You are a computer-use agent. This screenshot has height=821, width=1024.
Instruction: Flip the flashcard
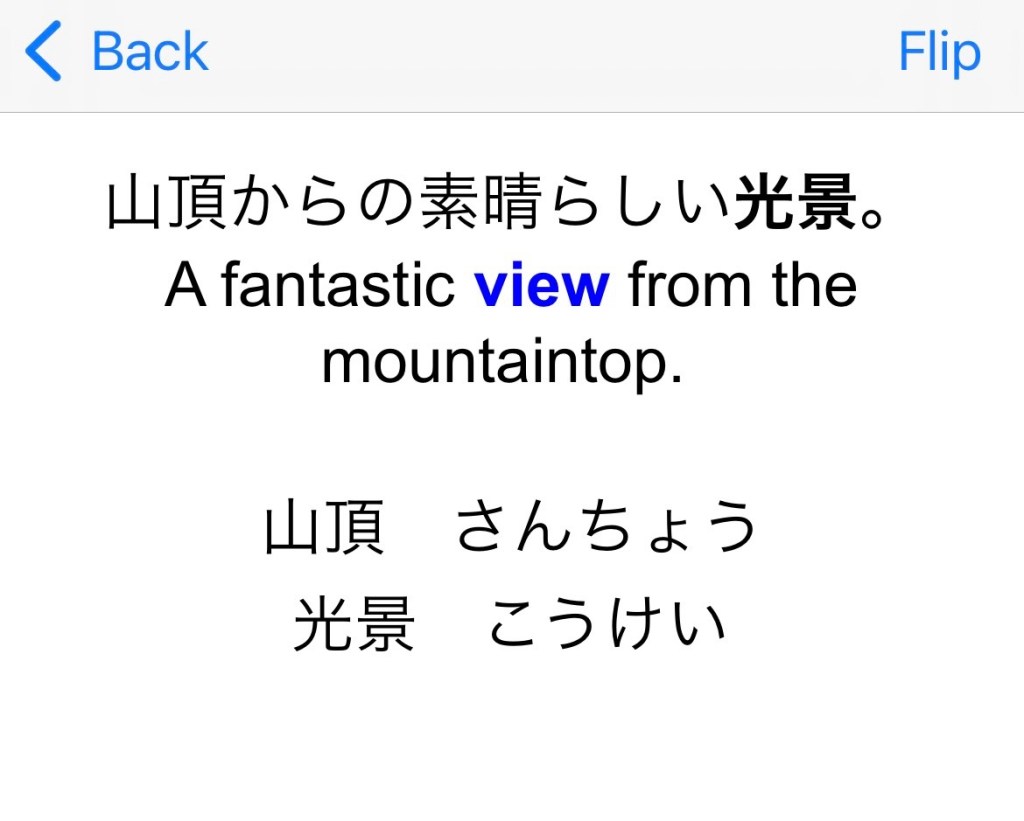point(939,52)
